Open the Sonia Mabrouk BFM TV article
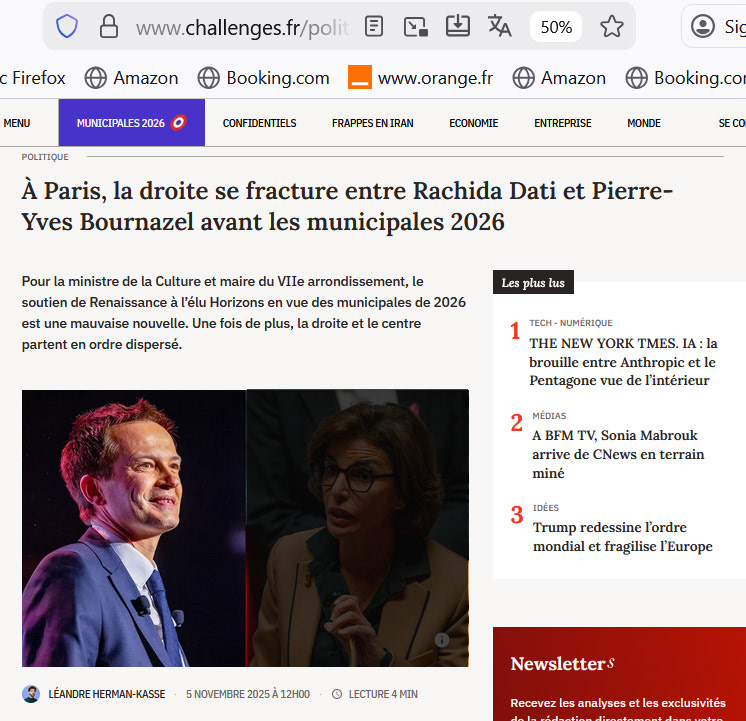This screenshot has height=721, width=746. [x=618, y=454]
